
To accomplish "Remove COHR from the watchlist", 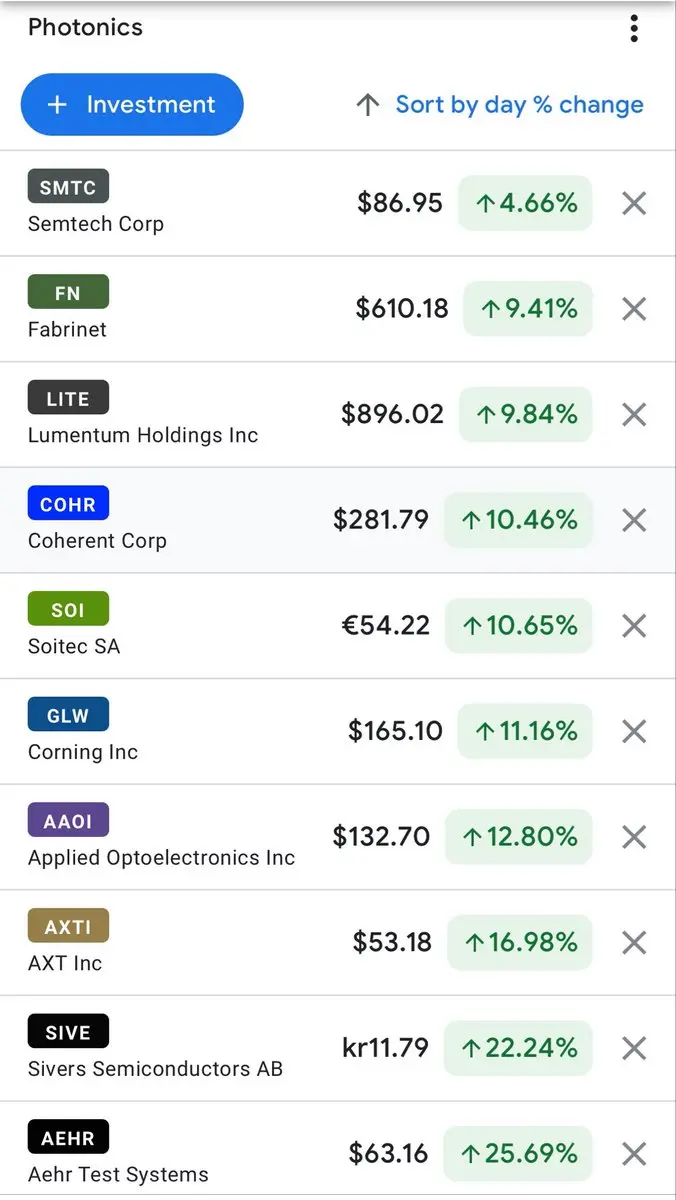I will 634,520.
